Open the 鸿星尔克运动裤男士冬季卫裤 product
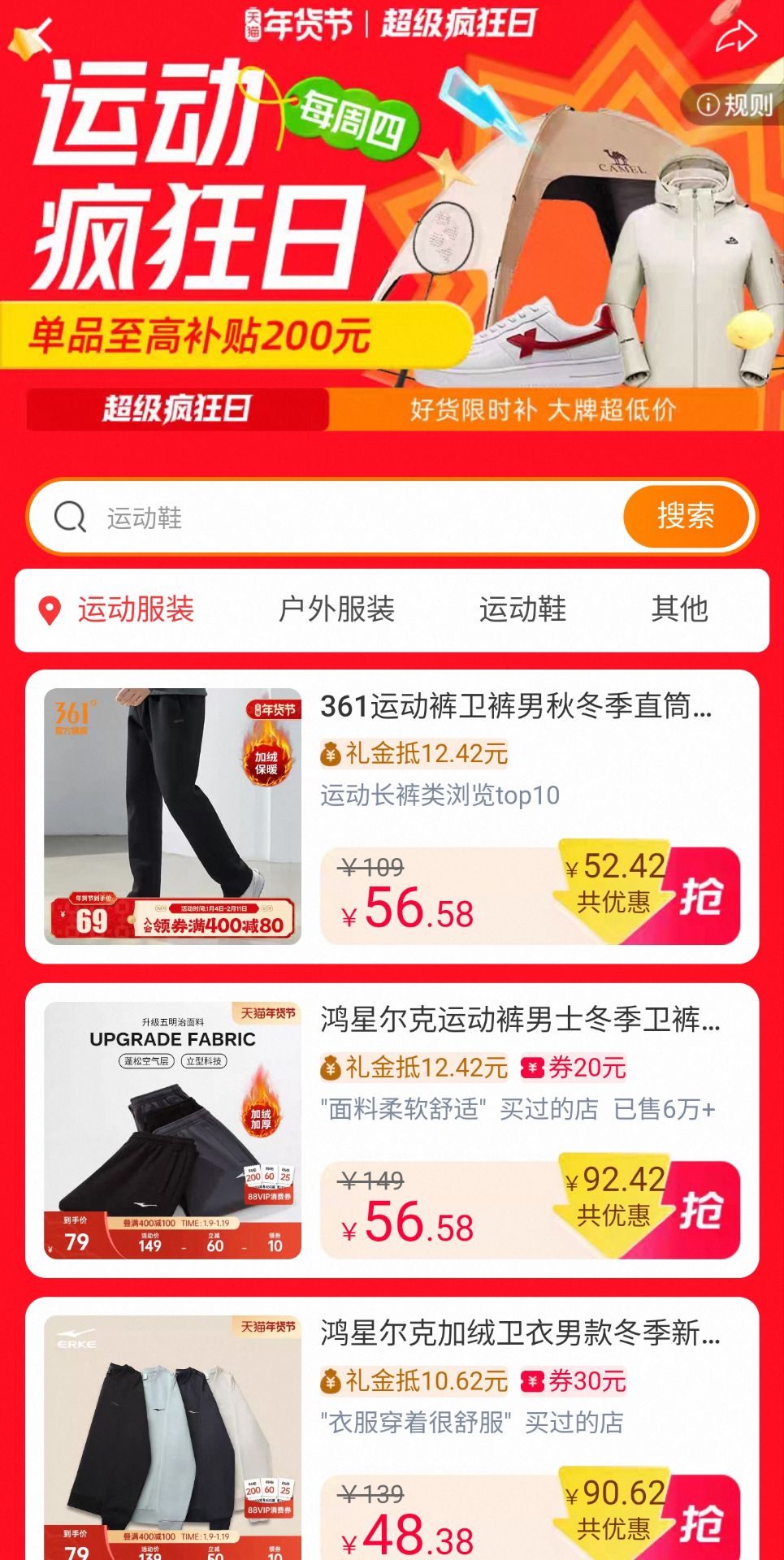Image resolution: width=784 pixels, height=1560 pixels. (x=520, y=1020)
